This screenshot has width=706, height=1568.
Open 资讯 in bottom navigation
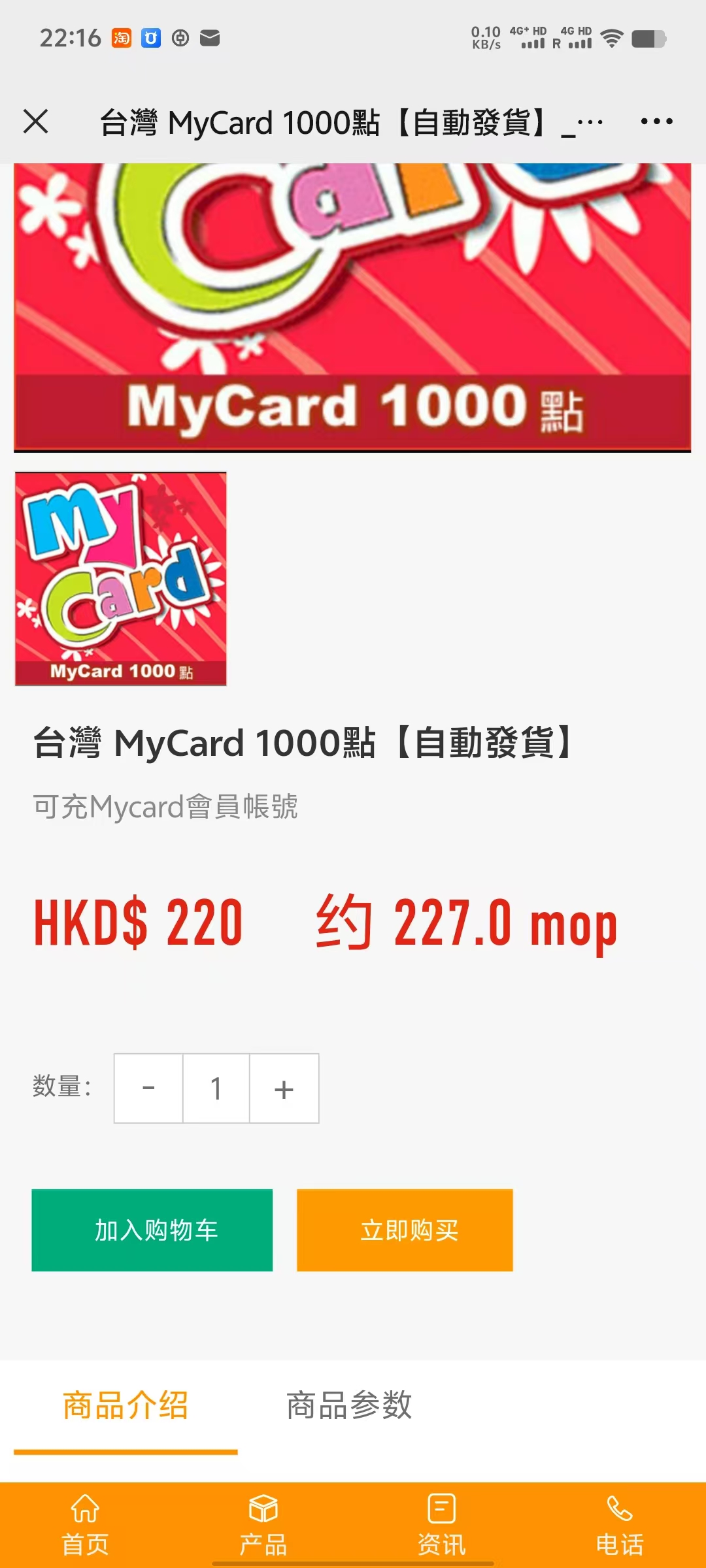pos(442,1525)
